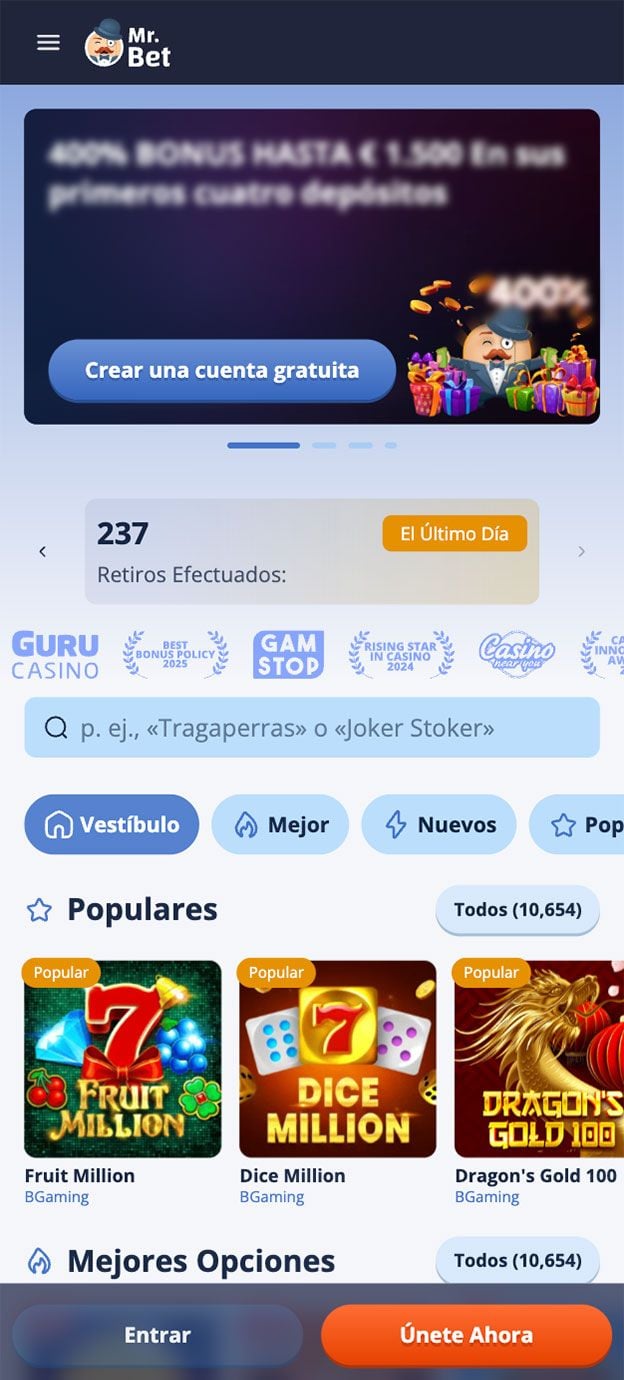Open the Dice Million game

click(338, 1059)
